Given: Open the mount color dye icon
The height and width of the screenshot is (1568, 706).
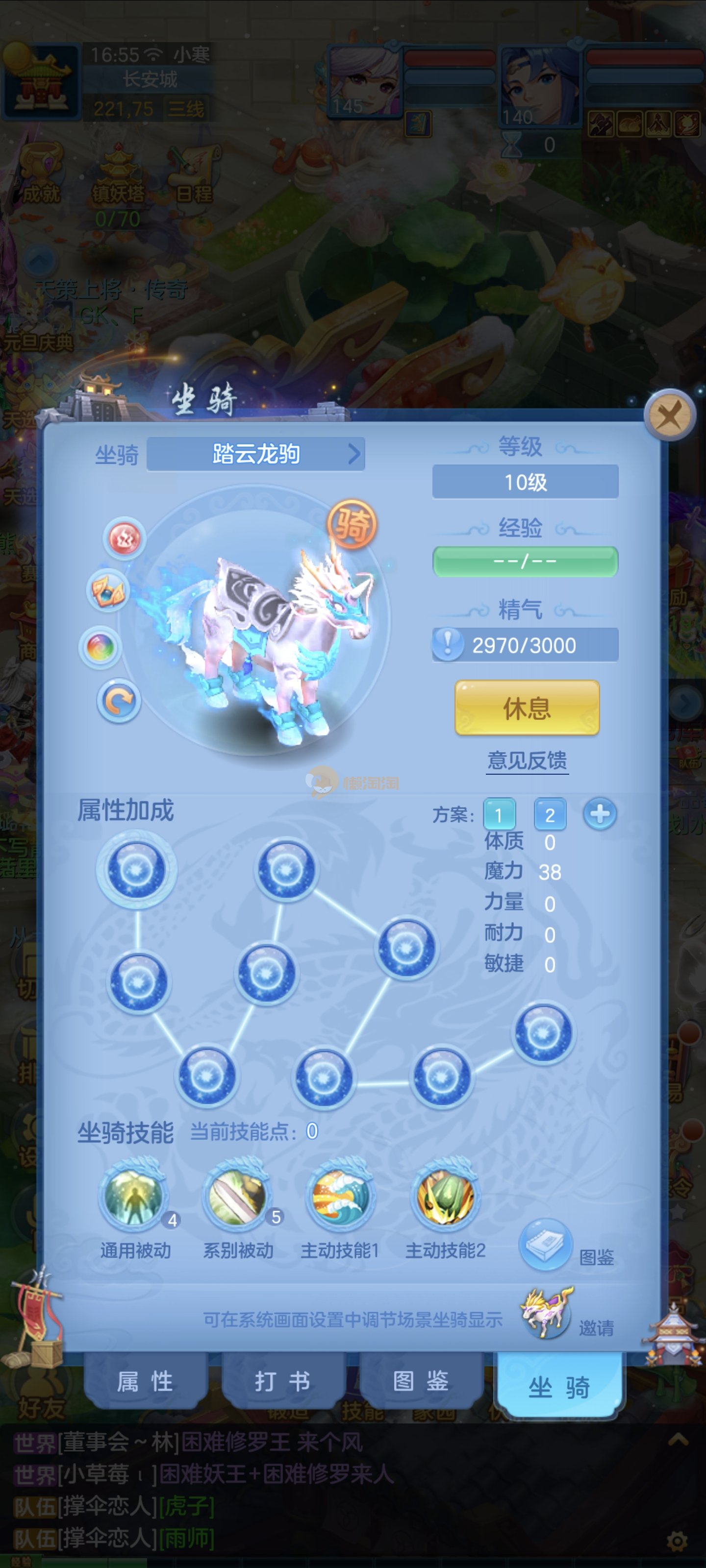Looking at the screenshot, I should pos(101,647).
